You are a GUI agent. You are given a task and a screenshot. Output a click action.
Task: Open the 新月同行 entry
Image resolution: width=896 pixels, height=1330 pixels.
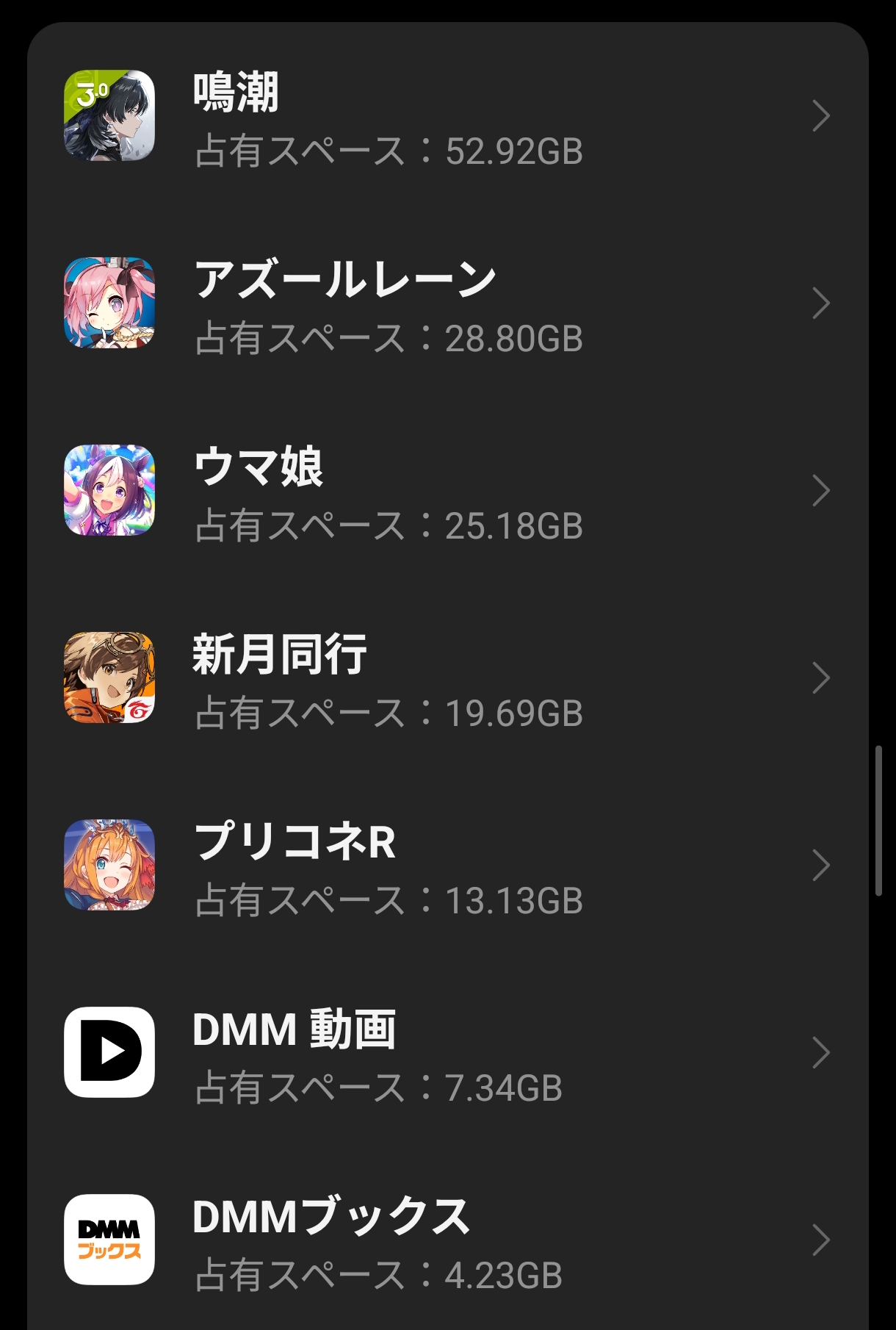click(x=448, y=678)
